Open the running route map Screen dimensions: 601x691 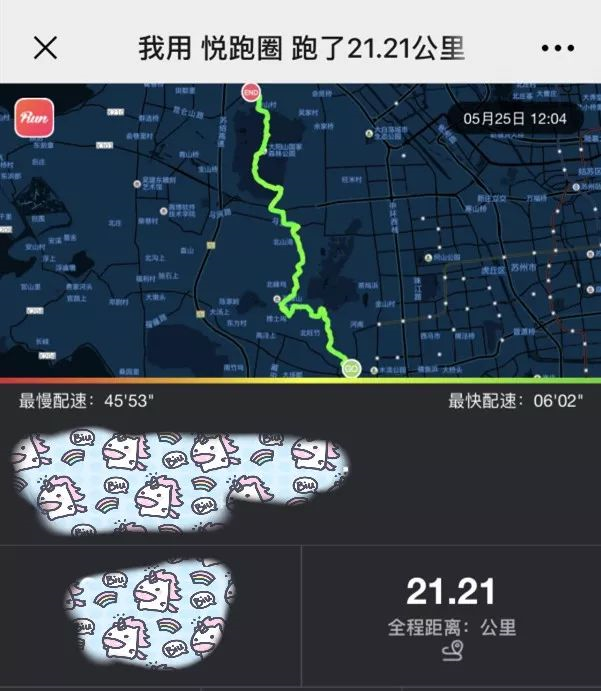[300, 230]
